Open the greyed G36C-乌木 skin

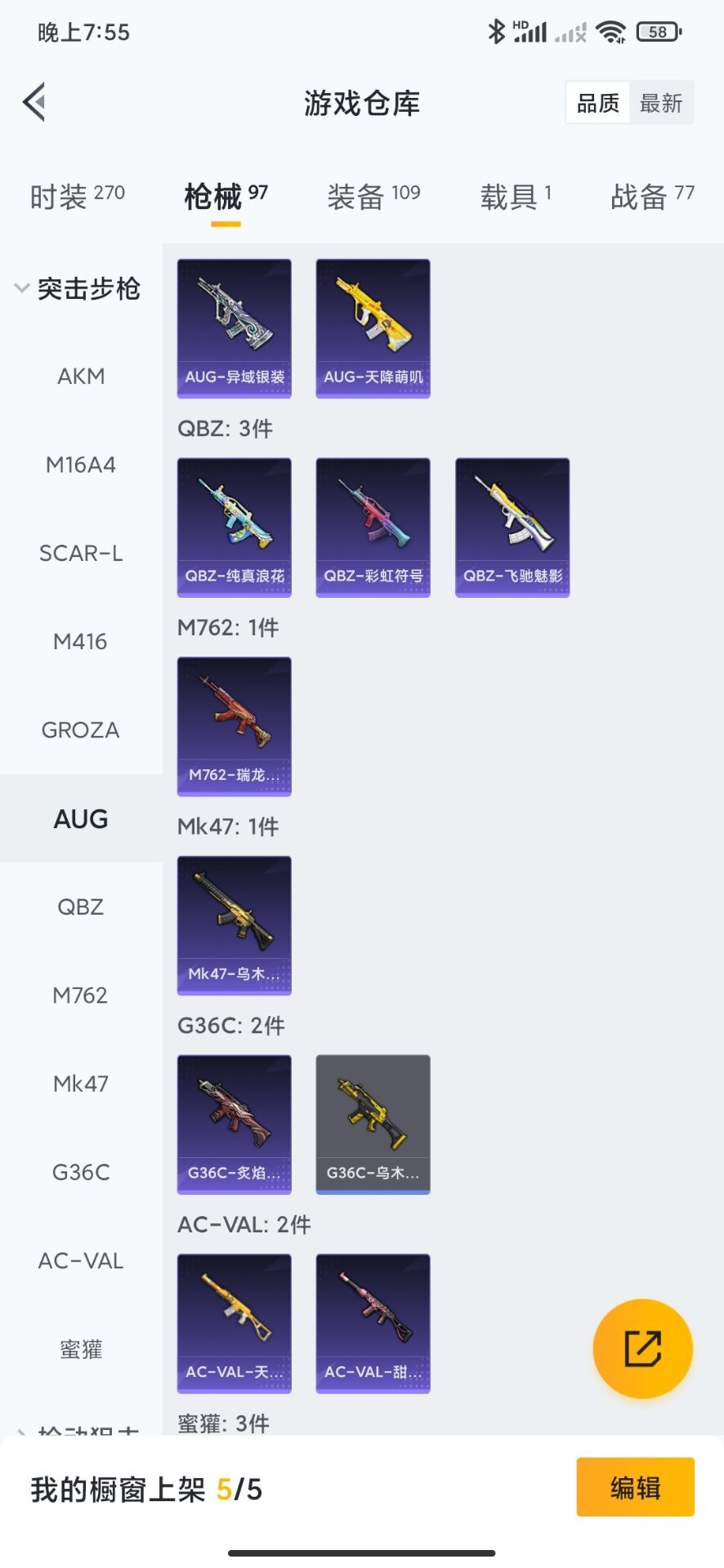coord(373,1125)
